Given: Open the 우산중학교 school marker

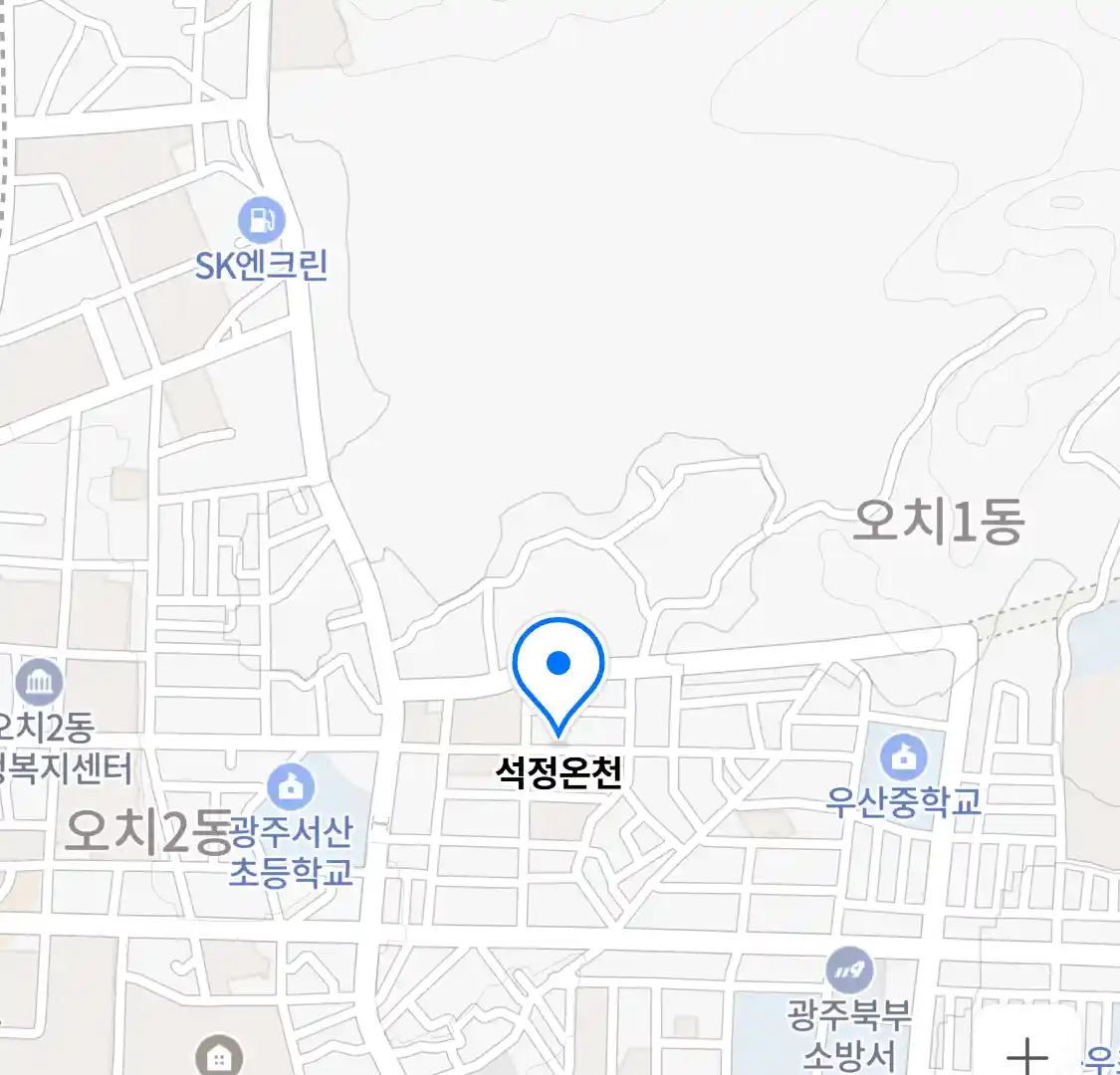Looking at the screenshot, I should [x=903, y=758].
